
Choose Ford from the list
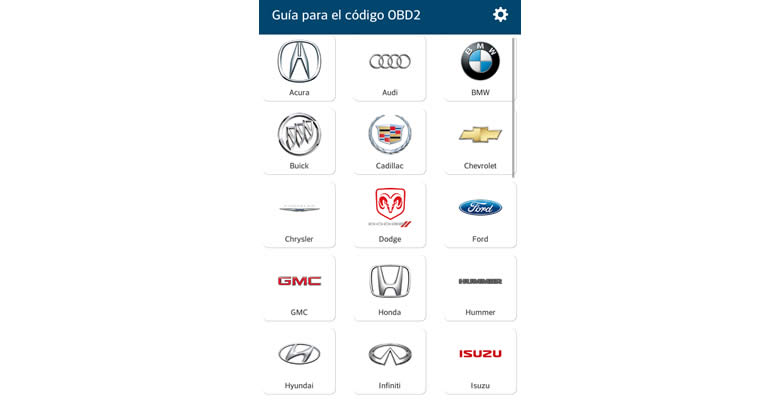[x=480, y=214]
